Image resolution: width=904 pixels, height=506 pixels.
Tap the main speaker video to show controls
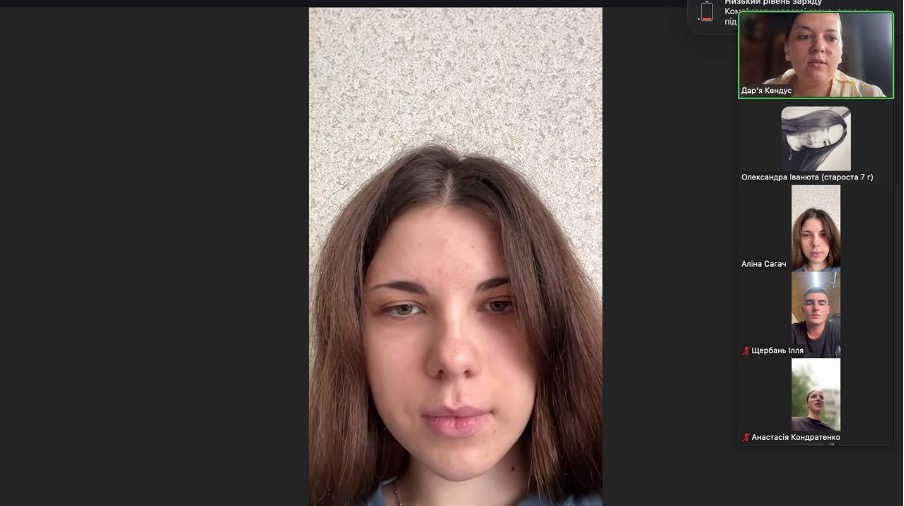455,256
